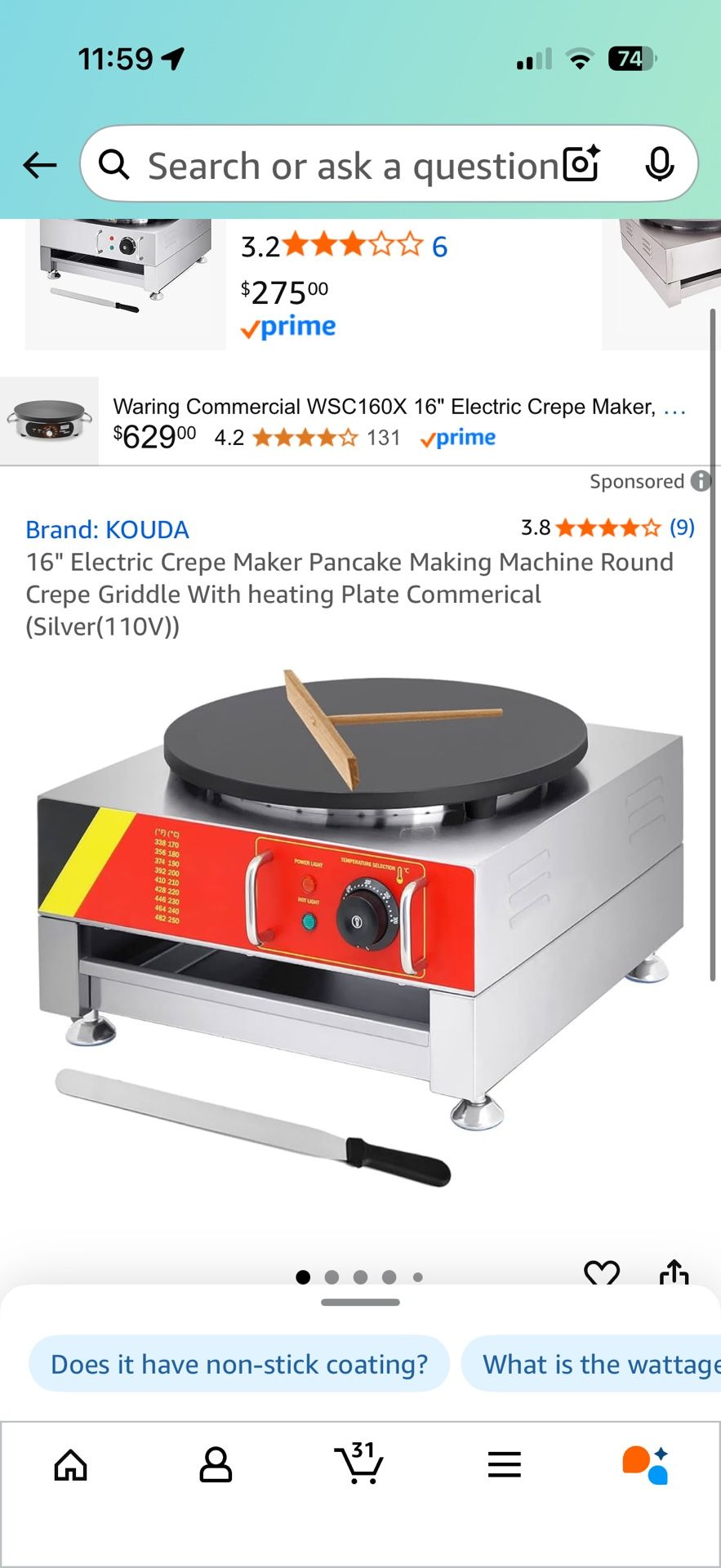Open the Rufus AI assistant
Viewport: 721px width, 1568px height.
point(647,1465)
